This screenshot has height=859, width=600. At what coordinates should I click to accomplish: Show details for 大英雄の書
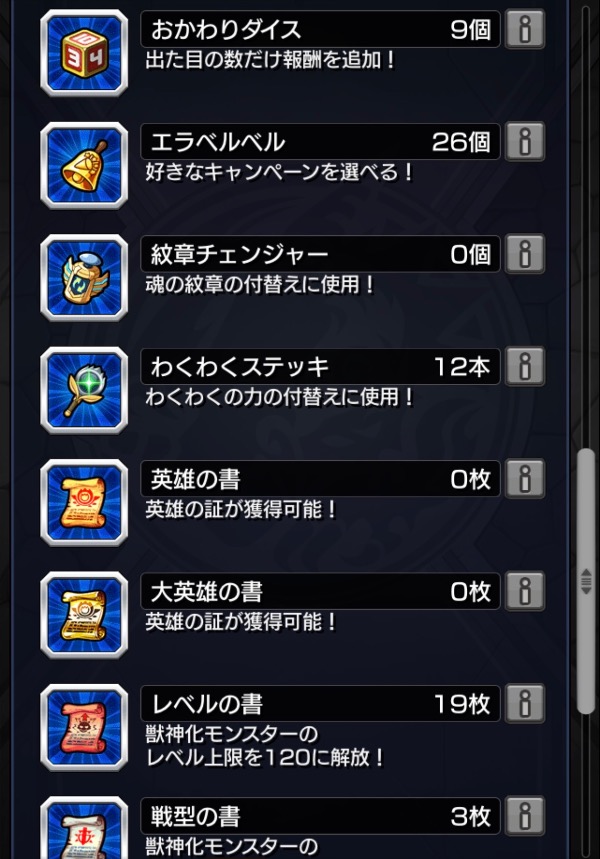tap(525, 592)
